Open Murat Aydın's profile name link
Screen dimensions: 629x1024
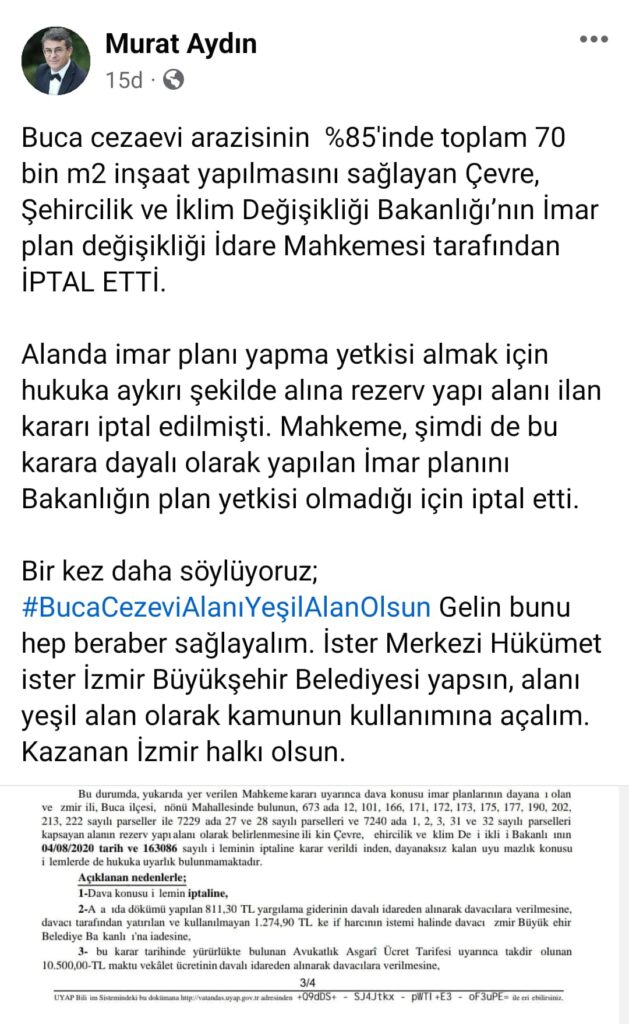pos(181,43)
